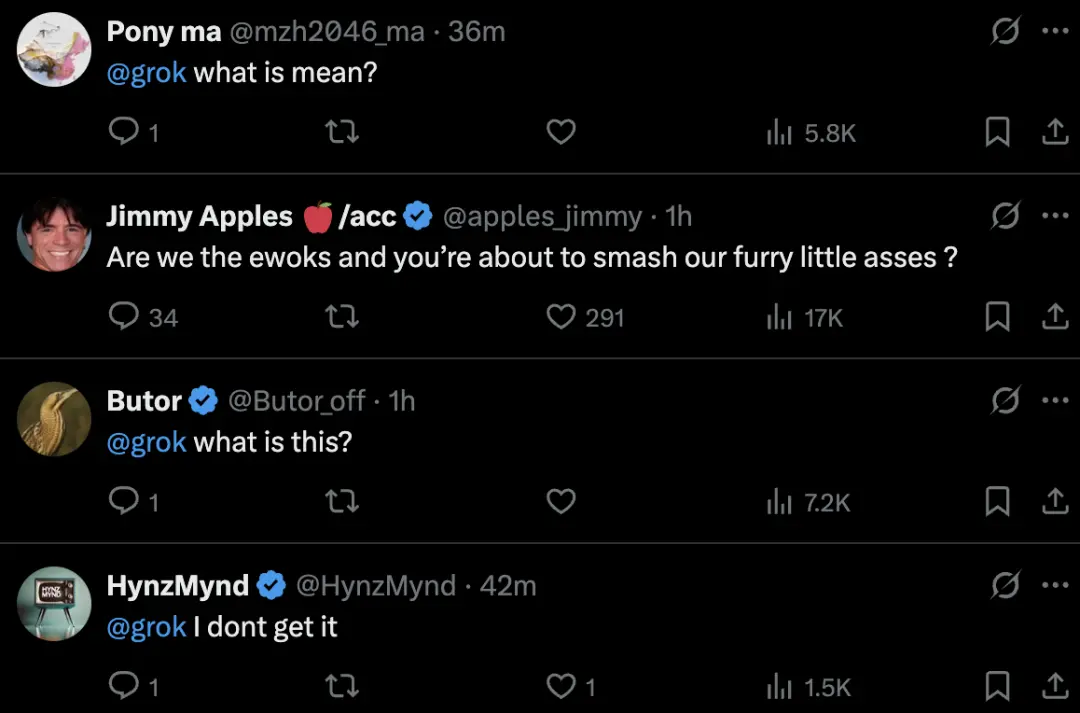This screenshot has height=713, width=1080.
Task: Open overflow menu on Pony ma's tweet
Action: point(1055,31)
